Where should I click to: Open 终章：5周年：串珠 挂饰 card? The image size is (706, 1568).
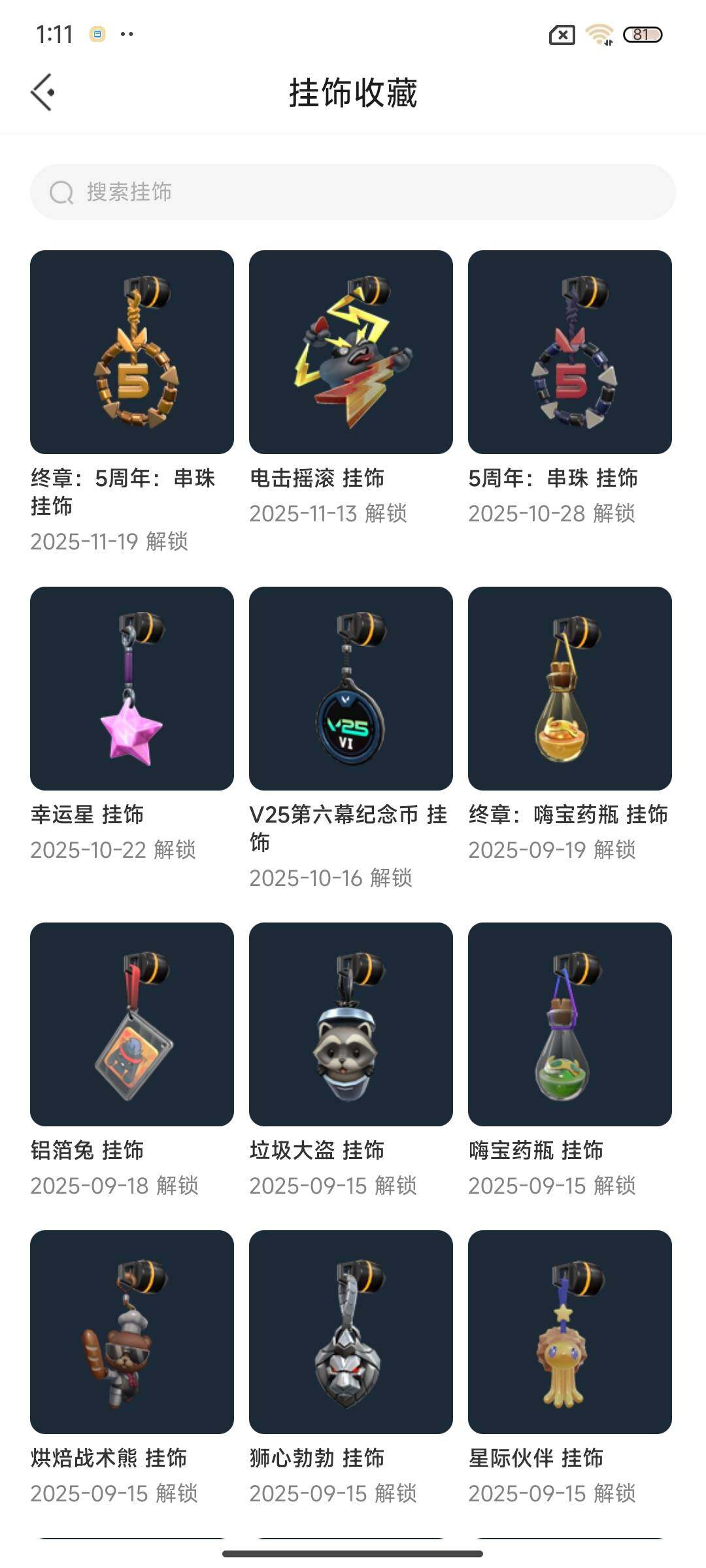pyautogui.click(x=132, y=352)
